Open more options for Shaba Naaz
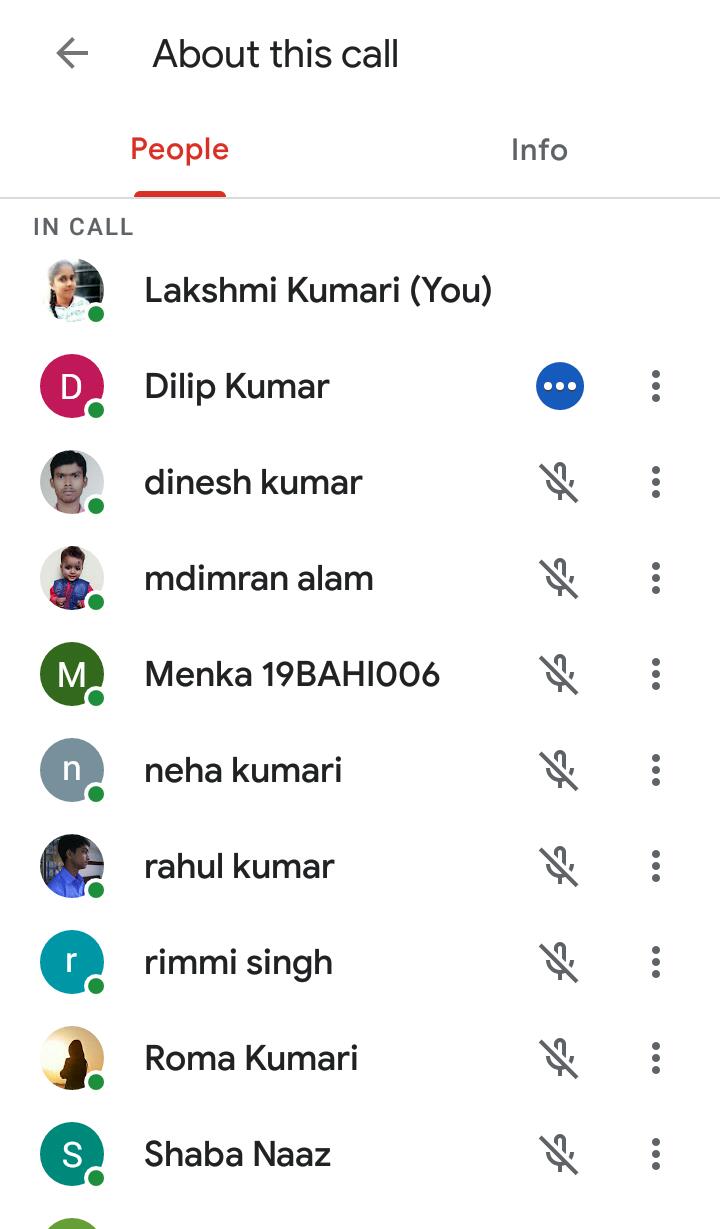This screenshot has width=720, height=1229. point(656,1154)
